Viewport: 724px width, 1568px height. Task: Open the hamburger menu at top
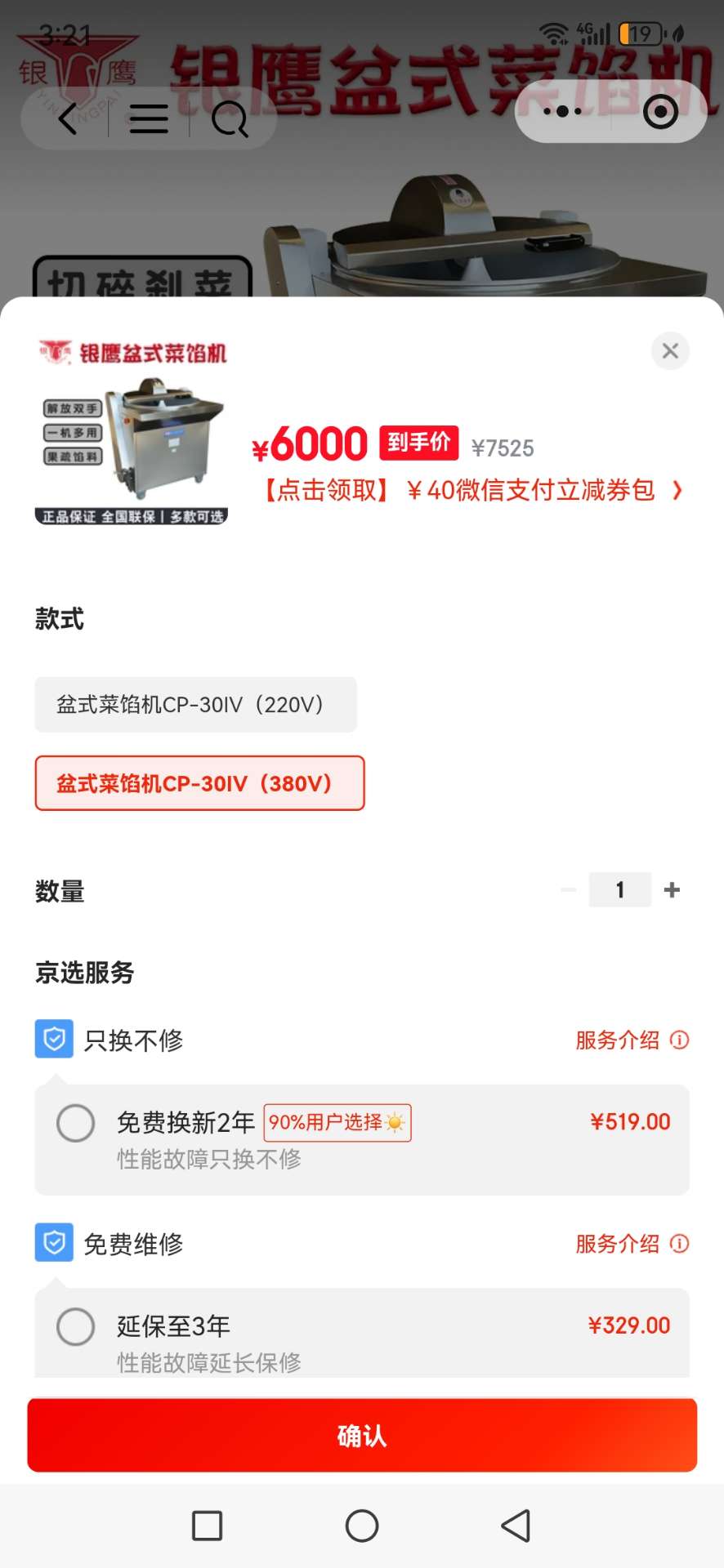149,119
